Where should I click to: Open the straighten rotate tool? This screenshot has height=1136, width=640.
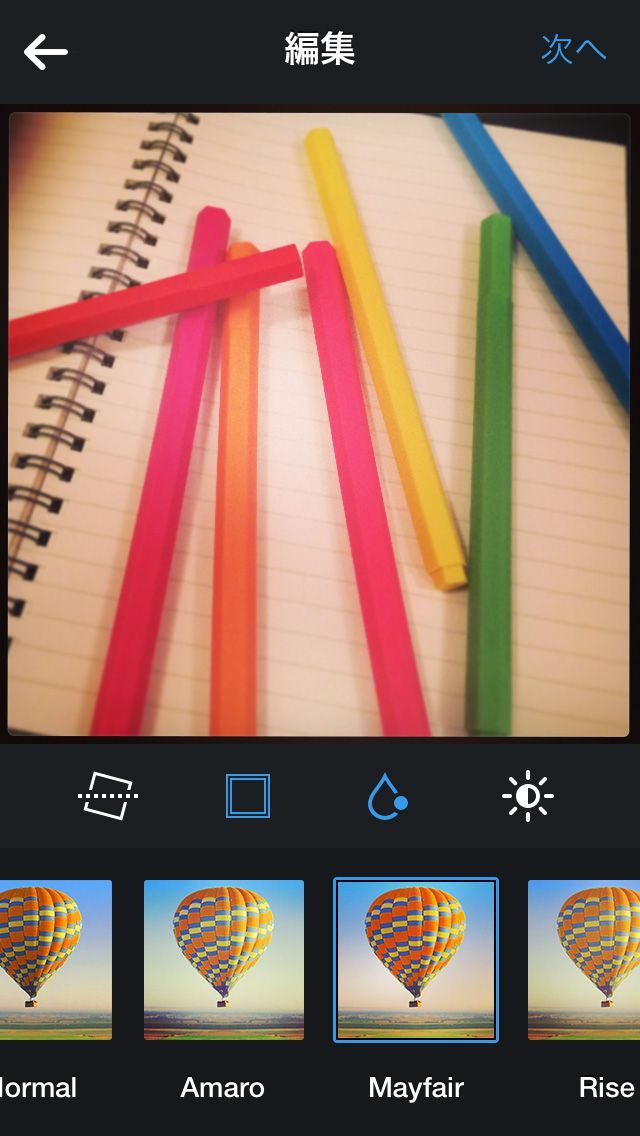point(108,796)
